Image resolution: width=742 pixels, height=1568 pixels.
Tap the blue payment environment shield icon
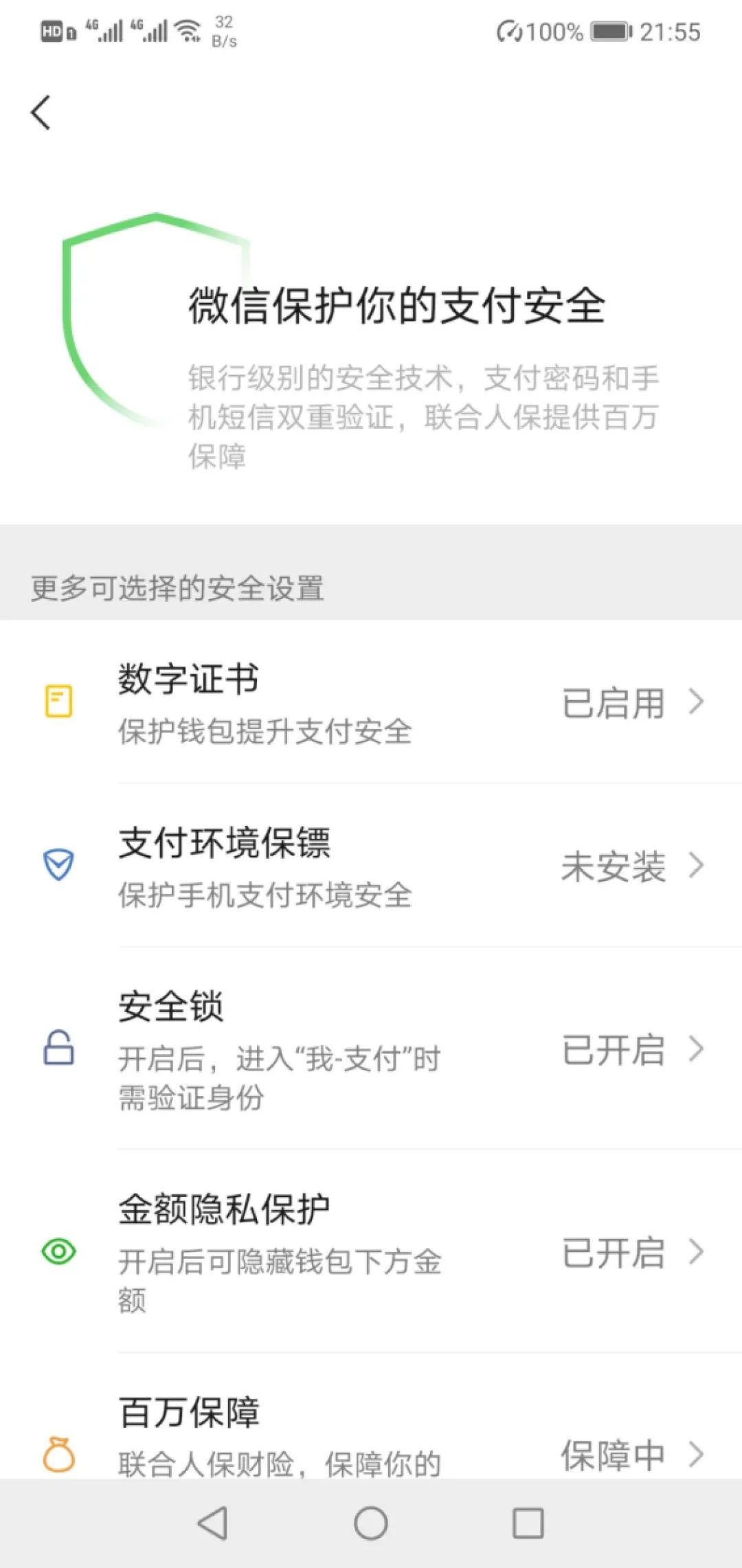pos(58,866)
